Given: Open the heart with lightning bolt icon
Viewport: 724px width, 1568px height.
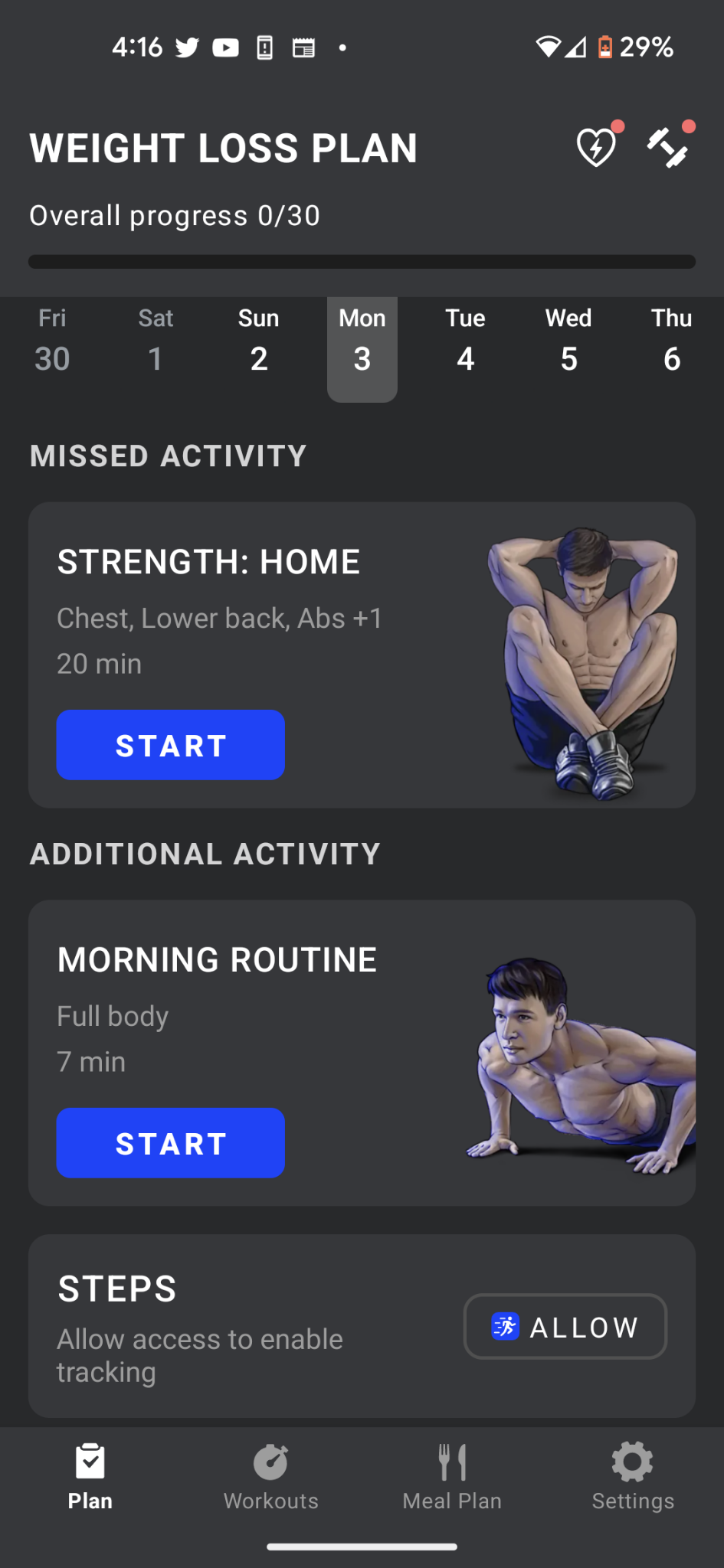Looking at the screenshot, I should point(596,147).
